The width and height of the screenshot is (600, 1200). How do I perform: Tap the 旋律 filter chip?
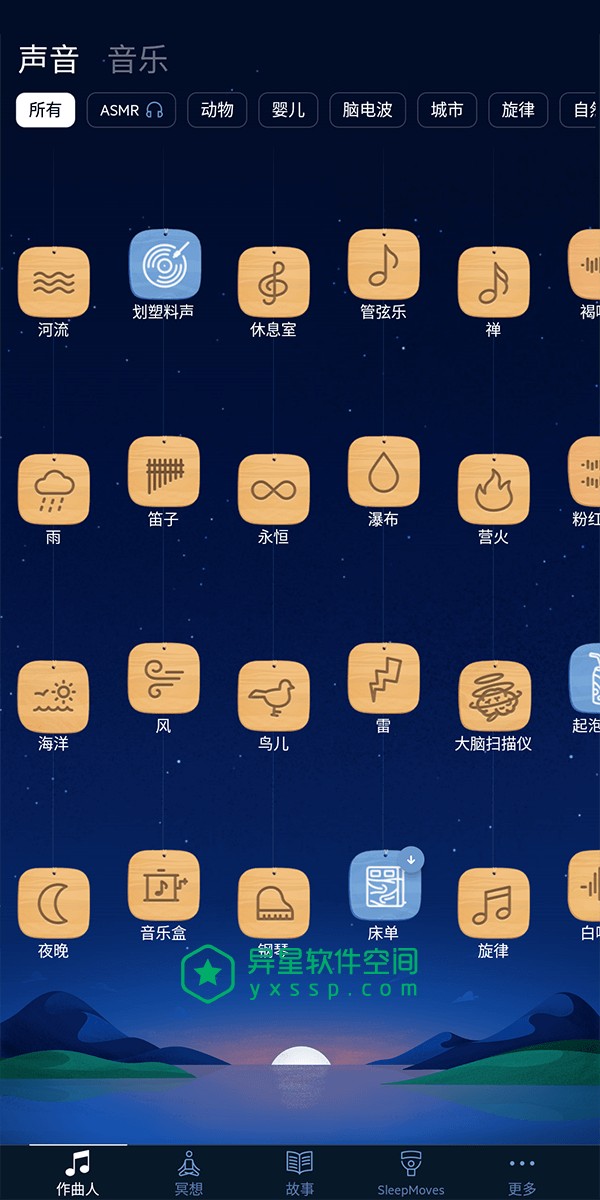[518, 110]
